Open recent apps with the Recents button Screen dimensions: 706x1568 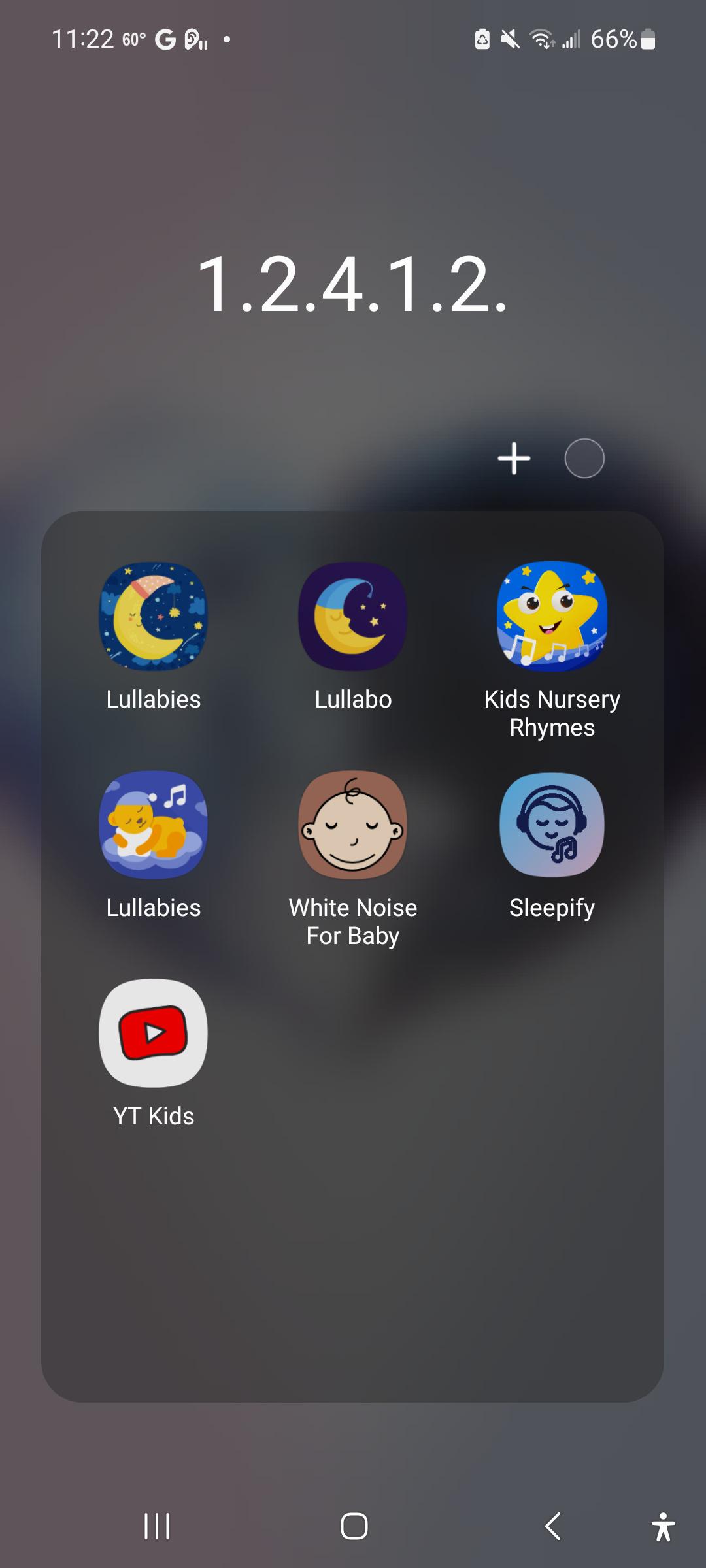[x=156, y=1525]
